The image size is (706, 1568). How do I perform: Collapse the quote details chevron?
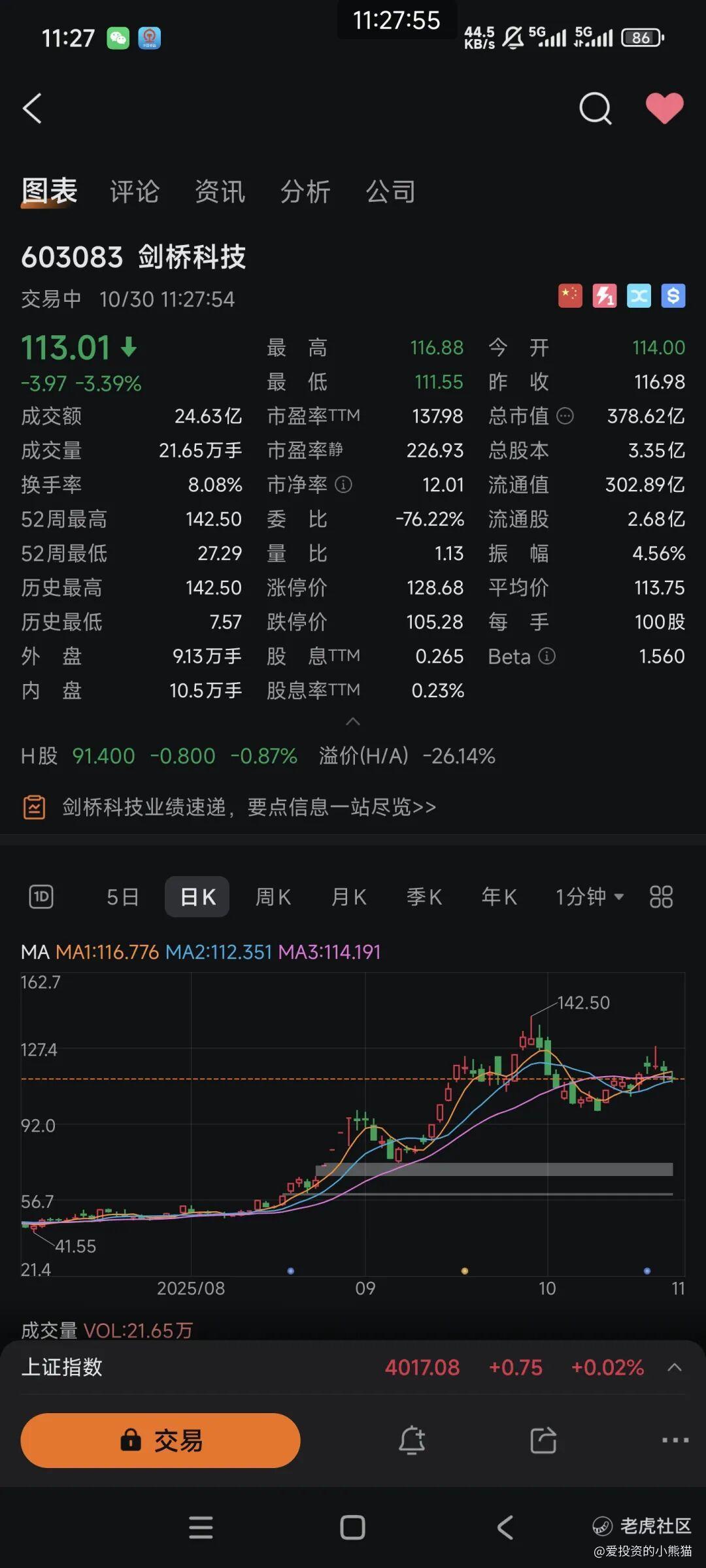(353, 721)
